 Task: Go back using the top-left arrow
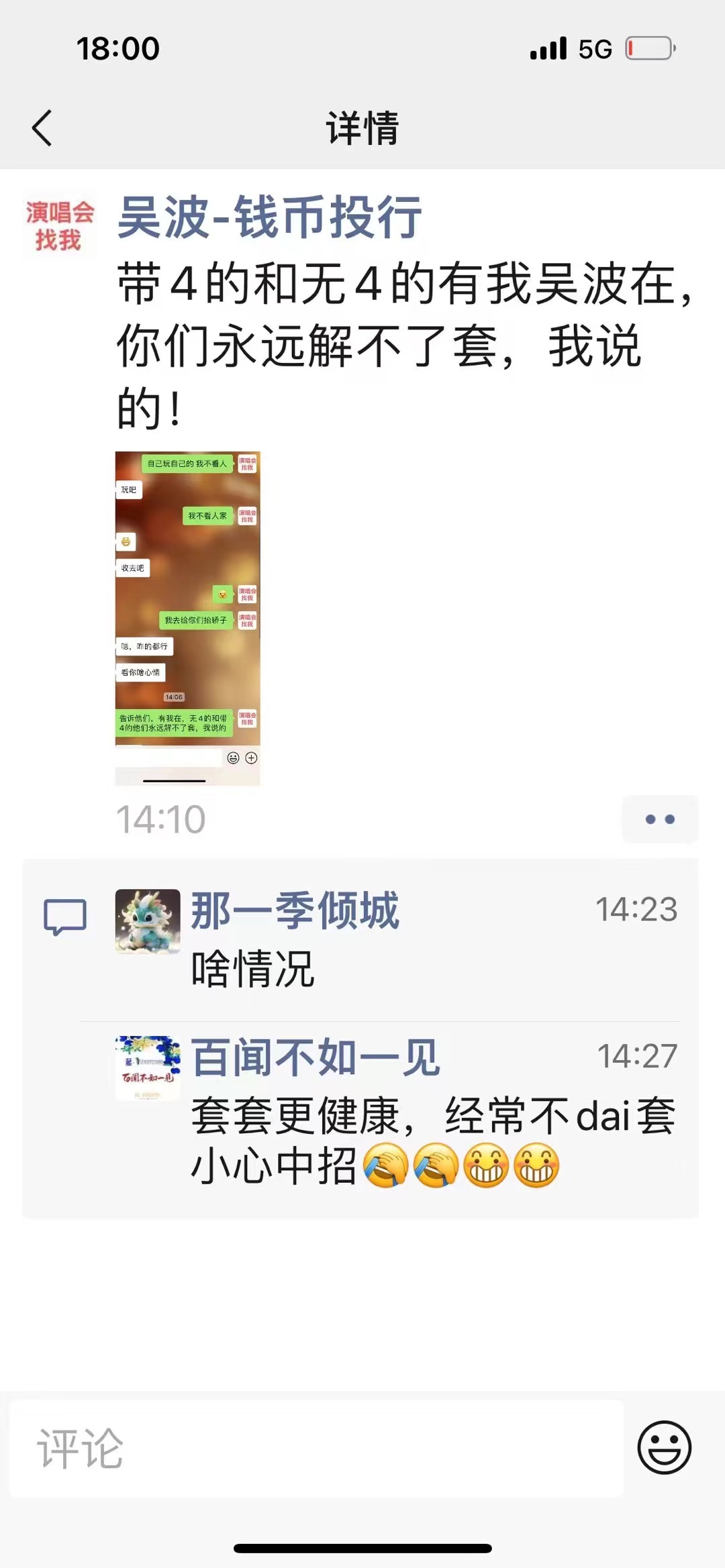click(x=42, y=127)
